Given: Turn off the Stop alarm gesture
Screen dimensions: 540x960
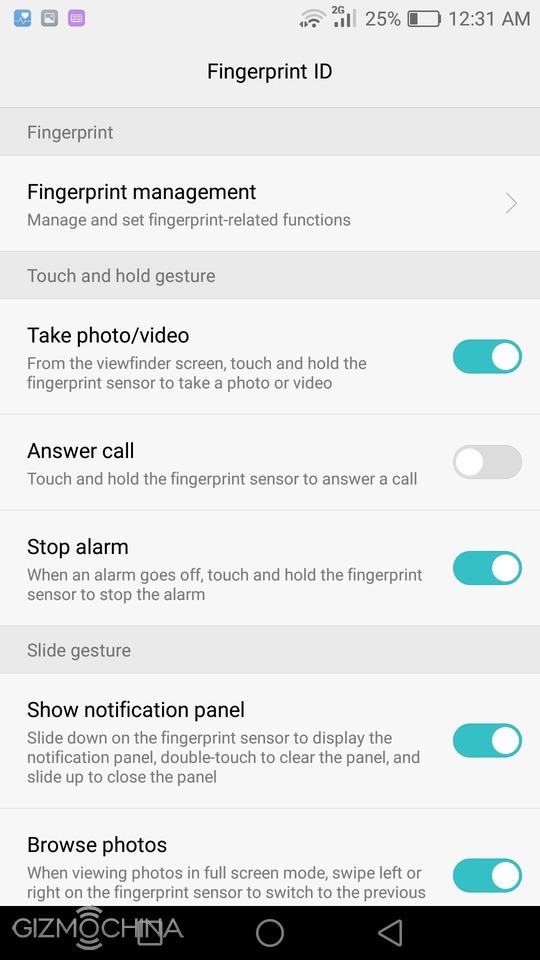Looking at the screenshot, I should coord(487,568).
